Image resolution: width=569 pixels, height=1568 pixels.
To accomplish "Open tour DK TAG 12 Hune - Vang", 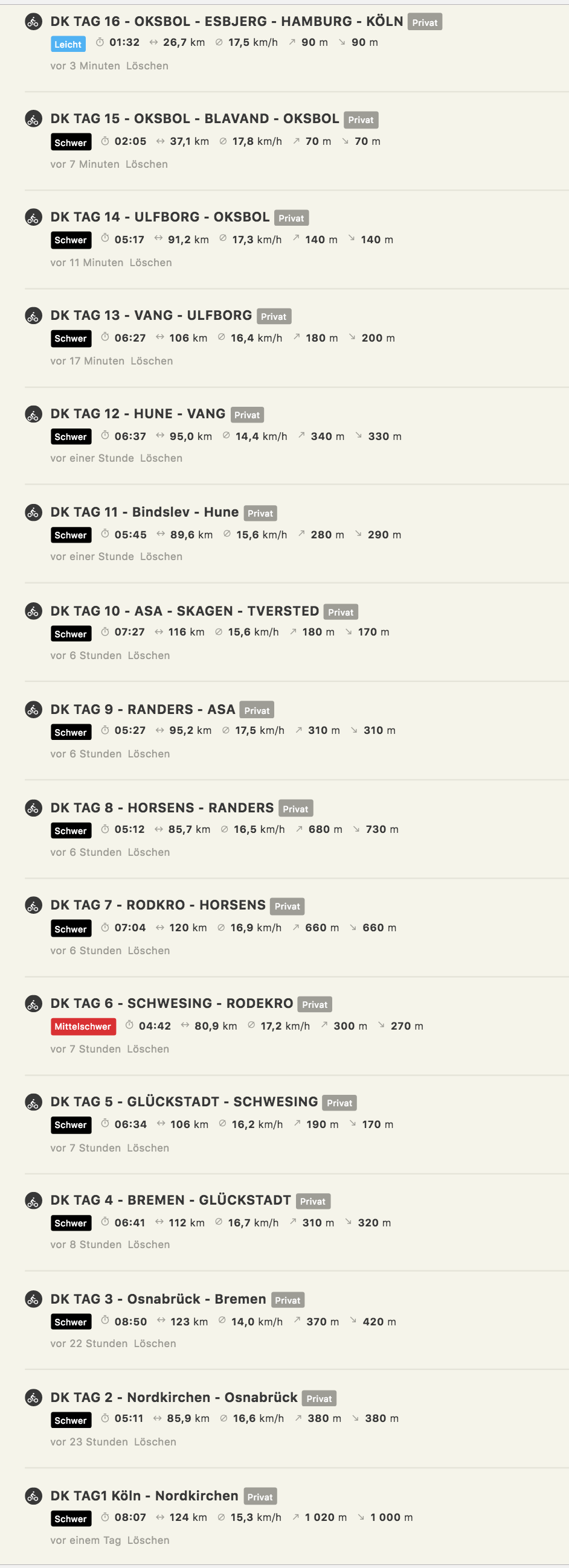I will click(138, 414).
